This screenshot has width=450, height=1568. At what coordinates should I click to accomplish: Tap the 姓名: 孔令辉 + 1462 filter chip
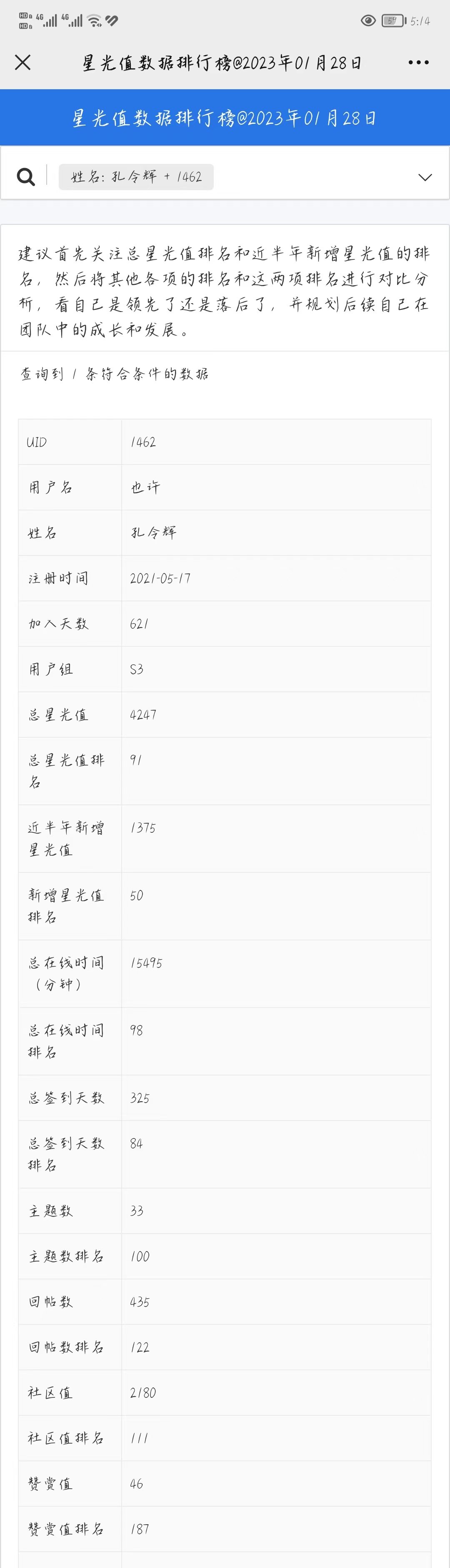tap(136, 177)
